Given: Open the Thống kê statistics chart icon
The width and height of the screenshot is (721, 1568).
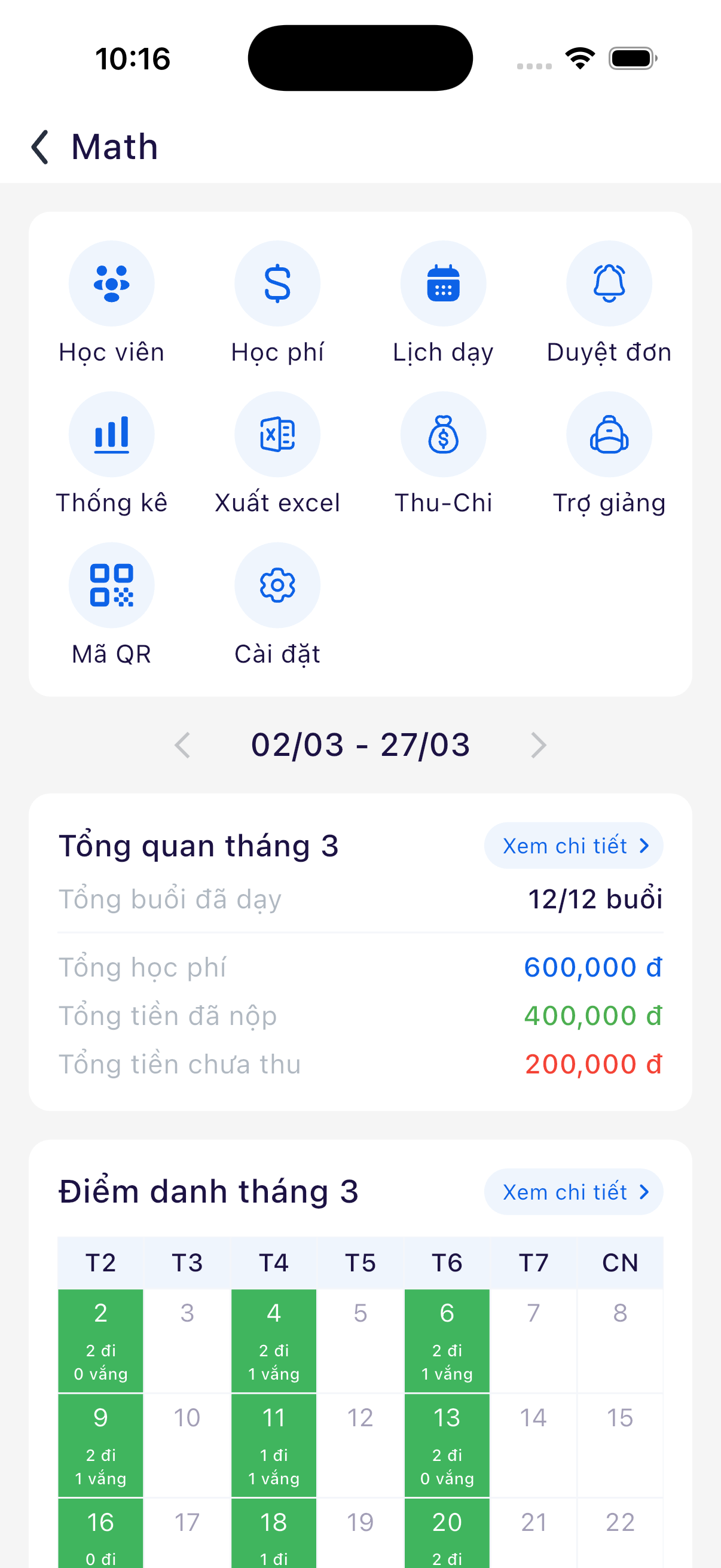Looking at the screenshot, I should point(111,434).
